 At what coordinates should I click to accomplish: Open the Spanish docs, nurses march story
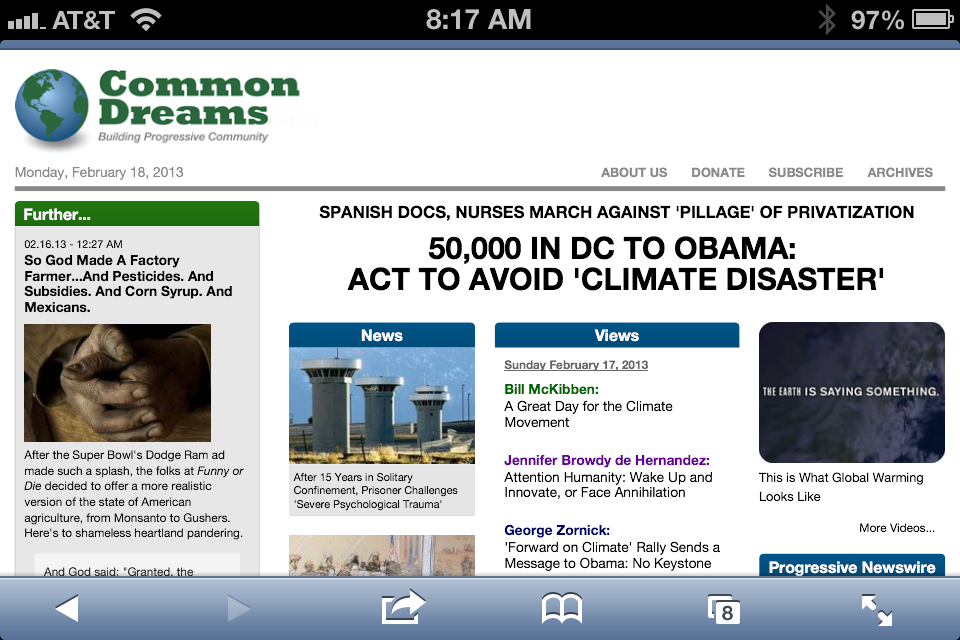616,212
